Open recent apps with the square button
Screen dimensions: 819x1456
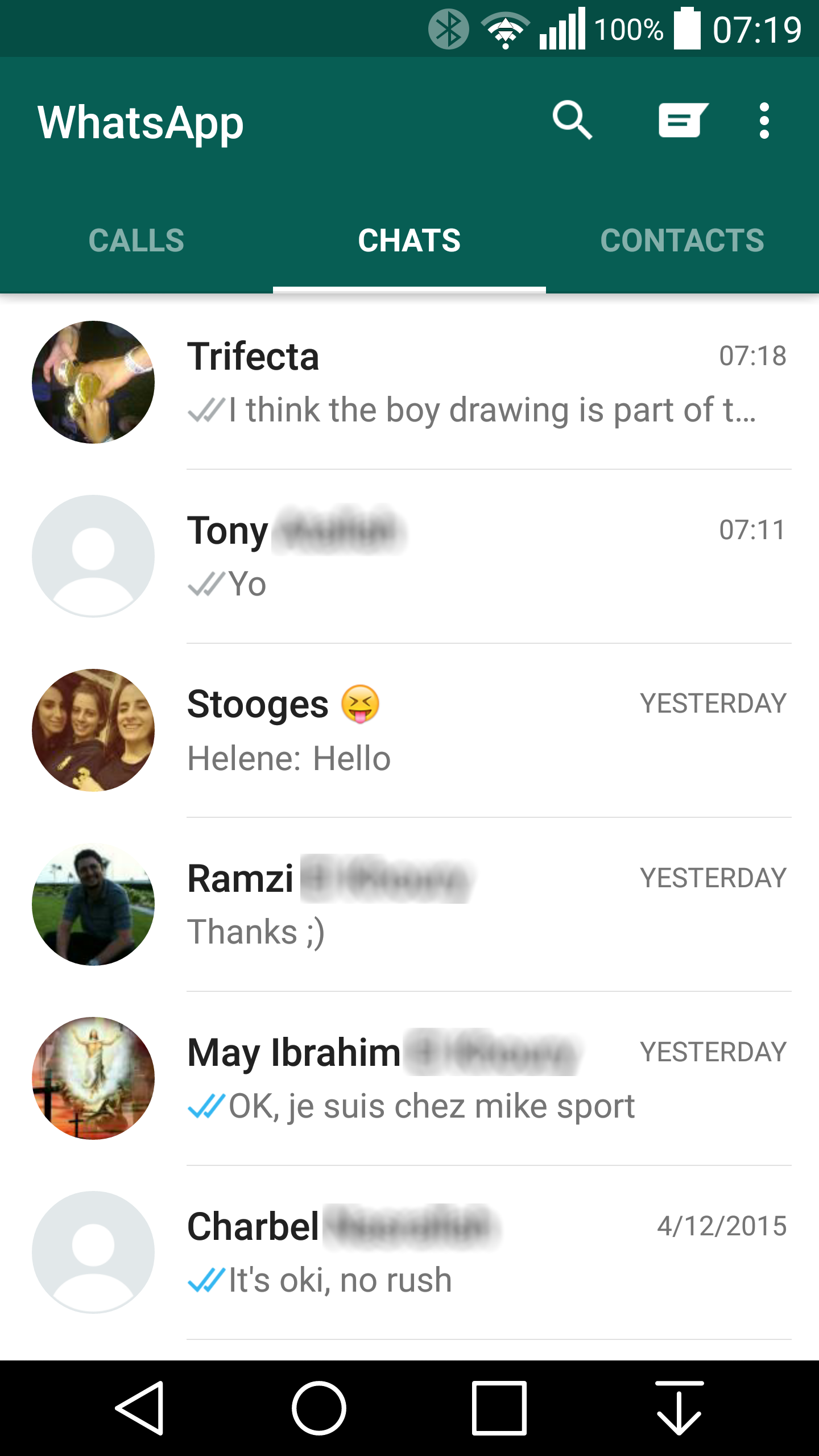pos(499,1409)
